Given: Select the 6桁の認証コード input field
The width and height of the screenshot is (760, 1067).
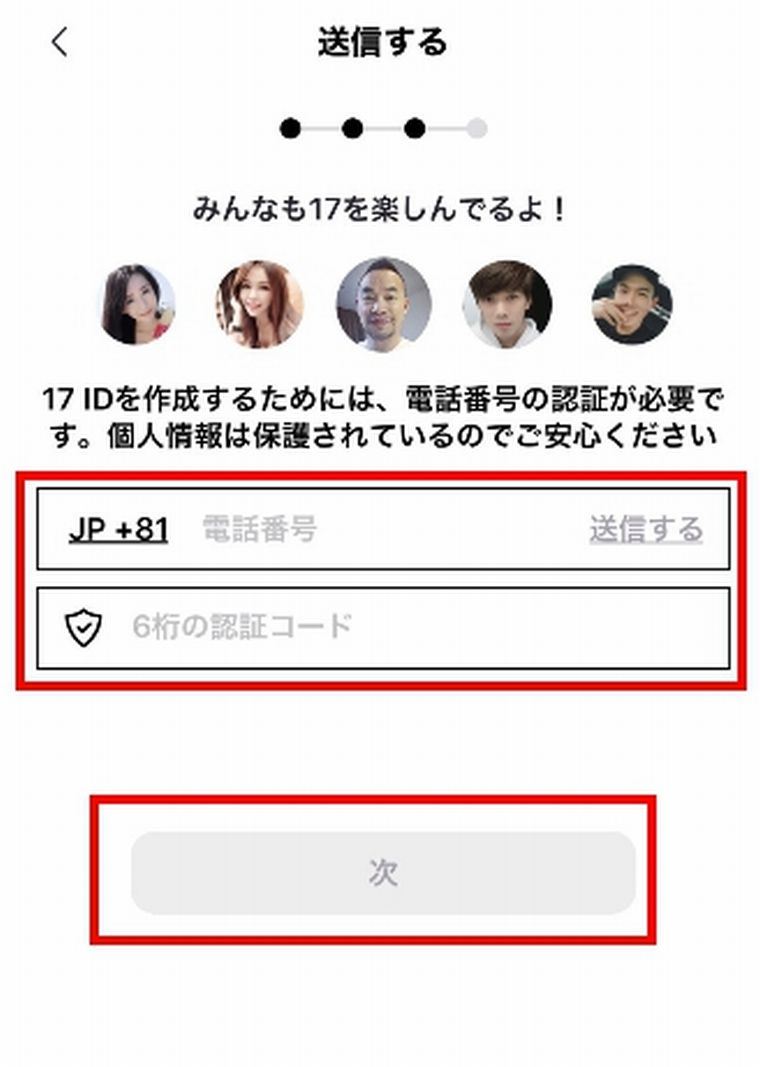Looking at the screenshot, I should click(x=400, y=627).
